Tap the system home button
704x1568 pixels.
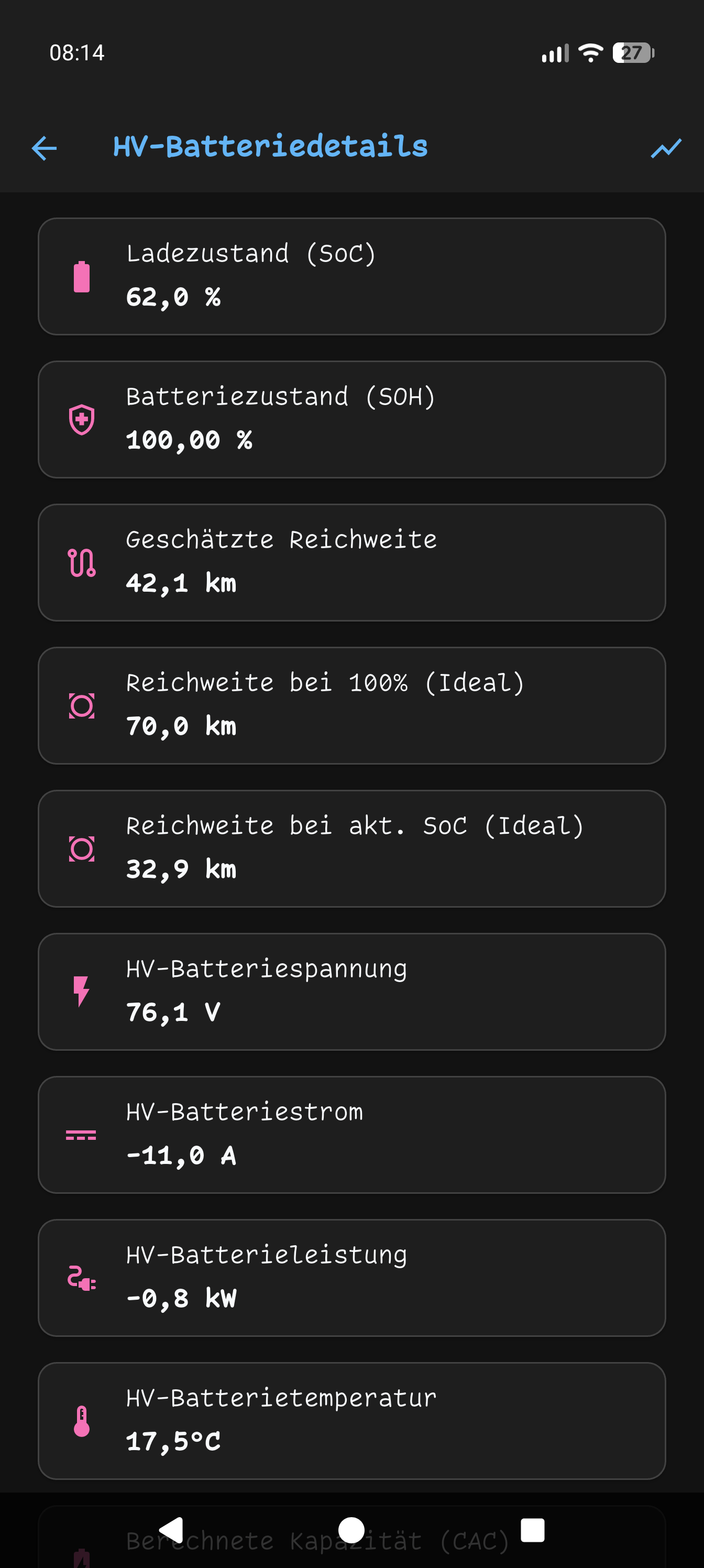tap(351, 1530)
